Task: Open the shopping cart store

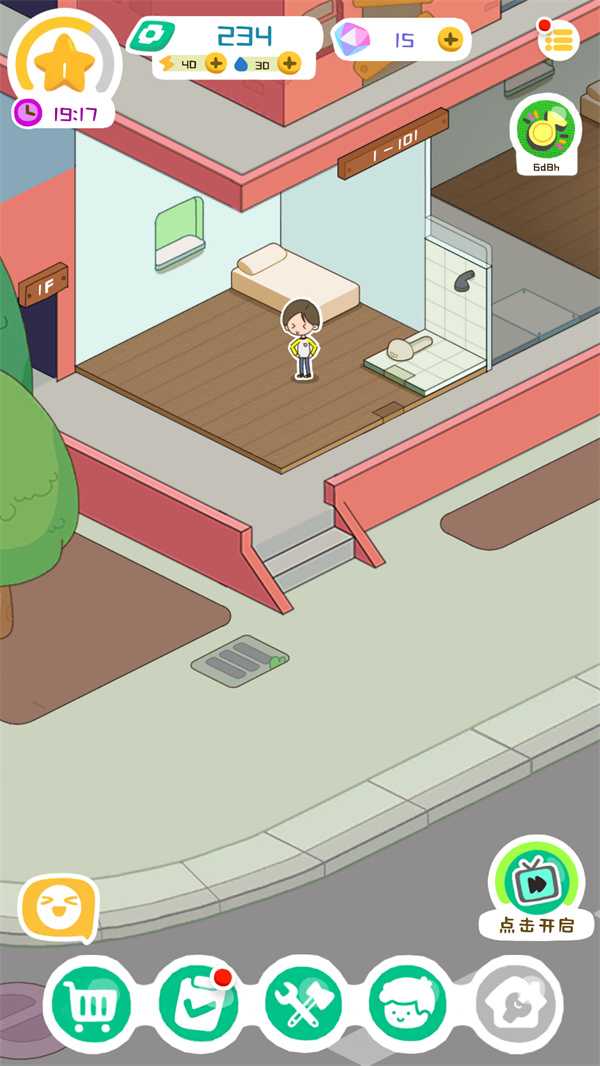Action: coord(91,1002)
